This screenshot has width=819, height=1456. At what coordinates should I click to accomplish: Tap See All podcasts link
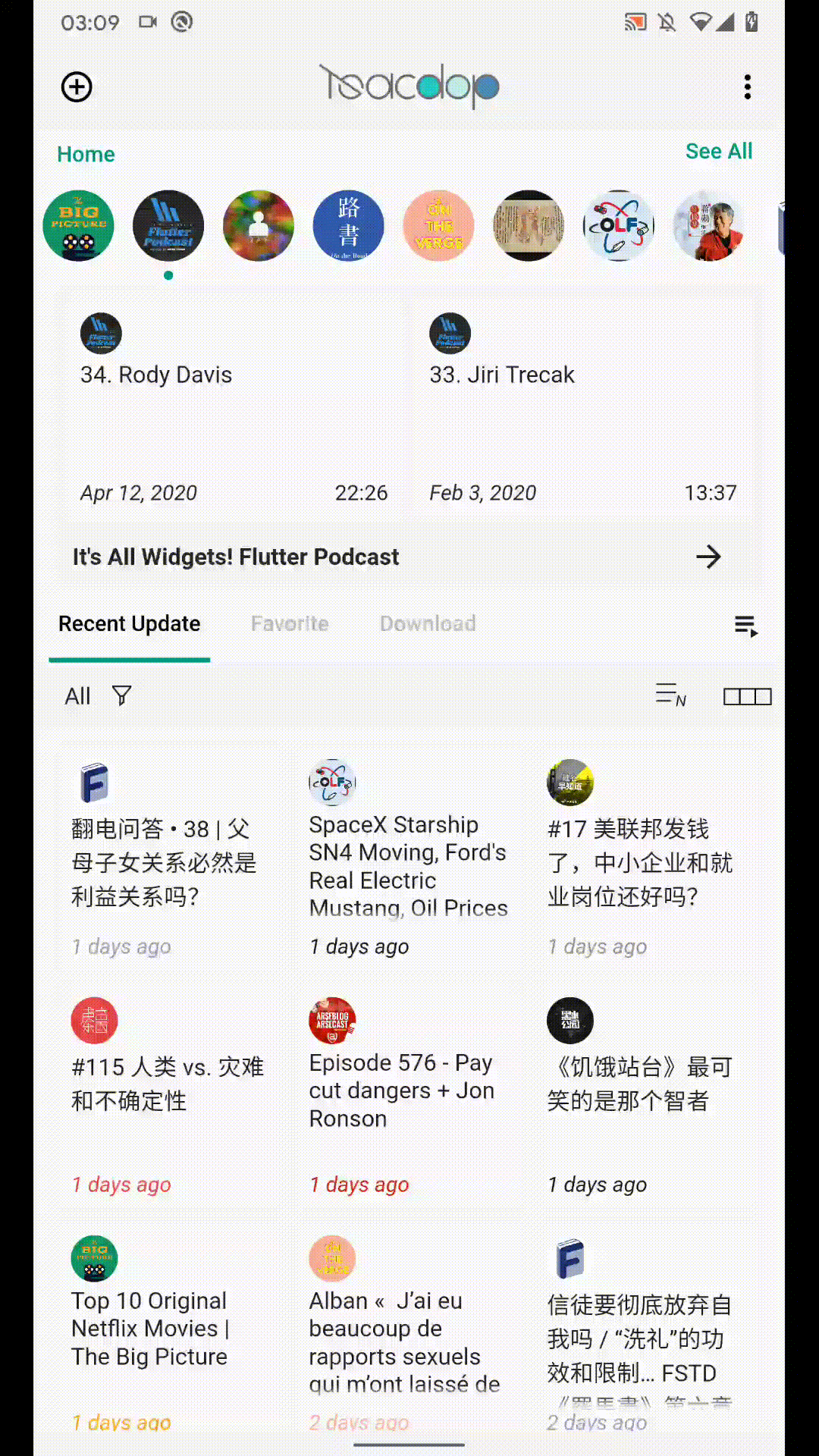pyautogui.click(x=718, y=152)
